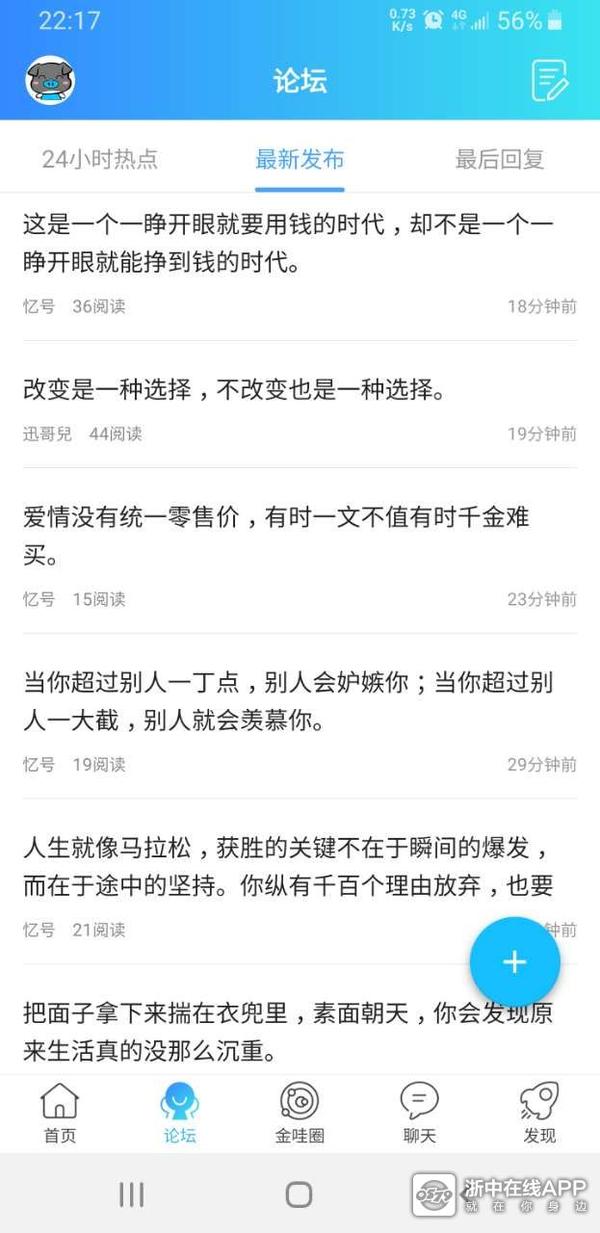The image size is (600, 1233).
Task: Read the post 爱情没有统一零售价
Action: tap(277, 535)
